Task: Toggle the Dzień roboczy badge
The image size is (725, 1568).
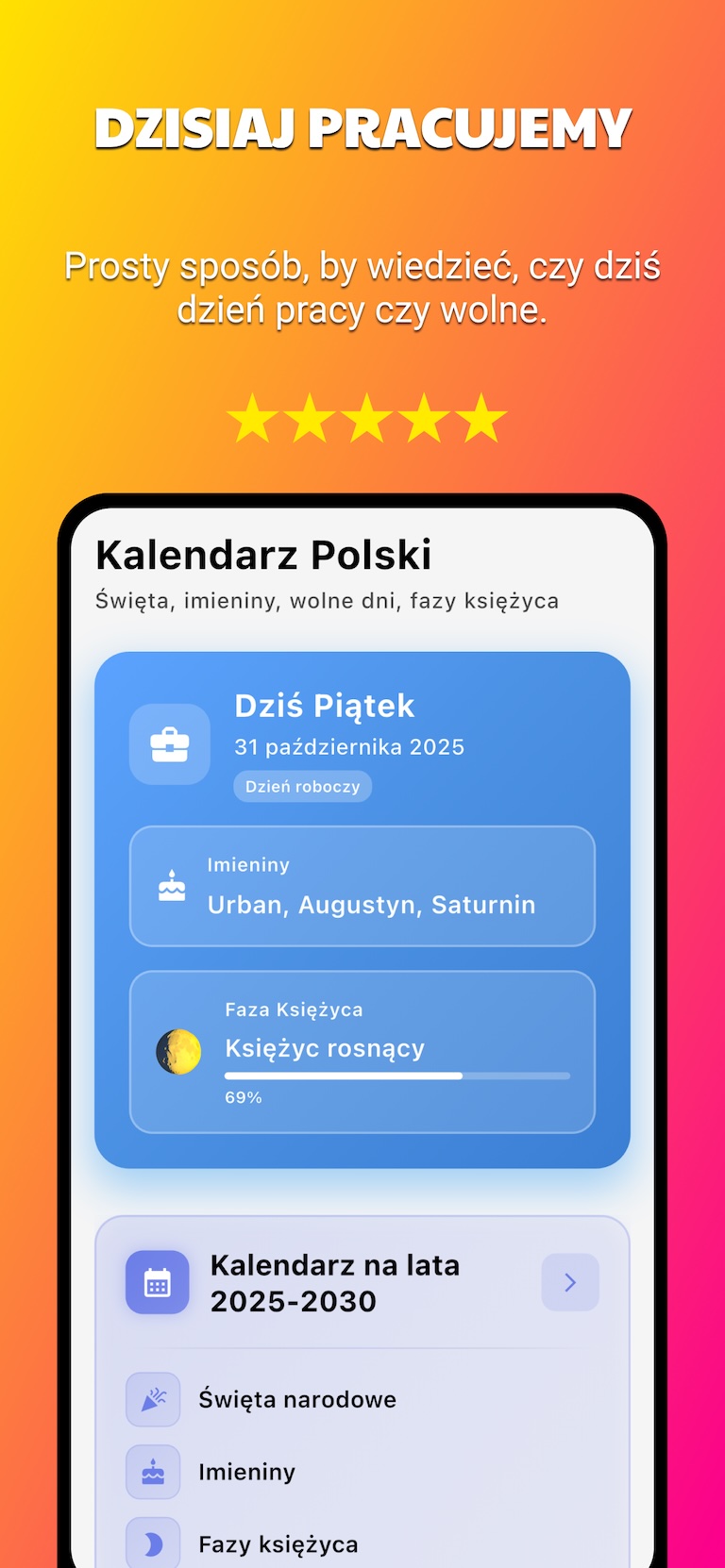Action: 302,786
